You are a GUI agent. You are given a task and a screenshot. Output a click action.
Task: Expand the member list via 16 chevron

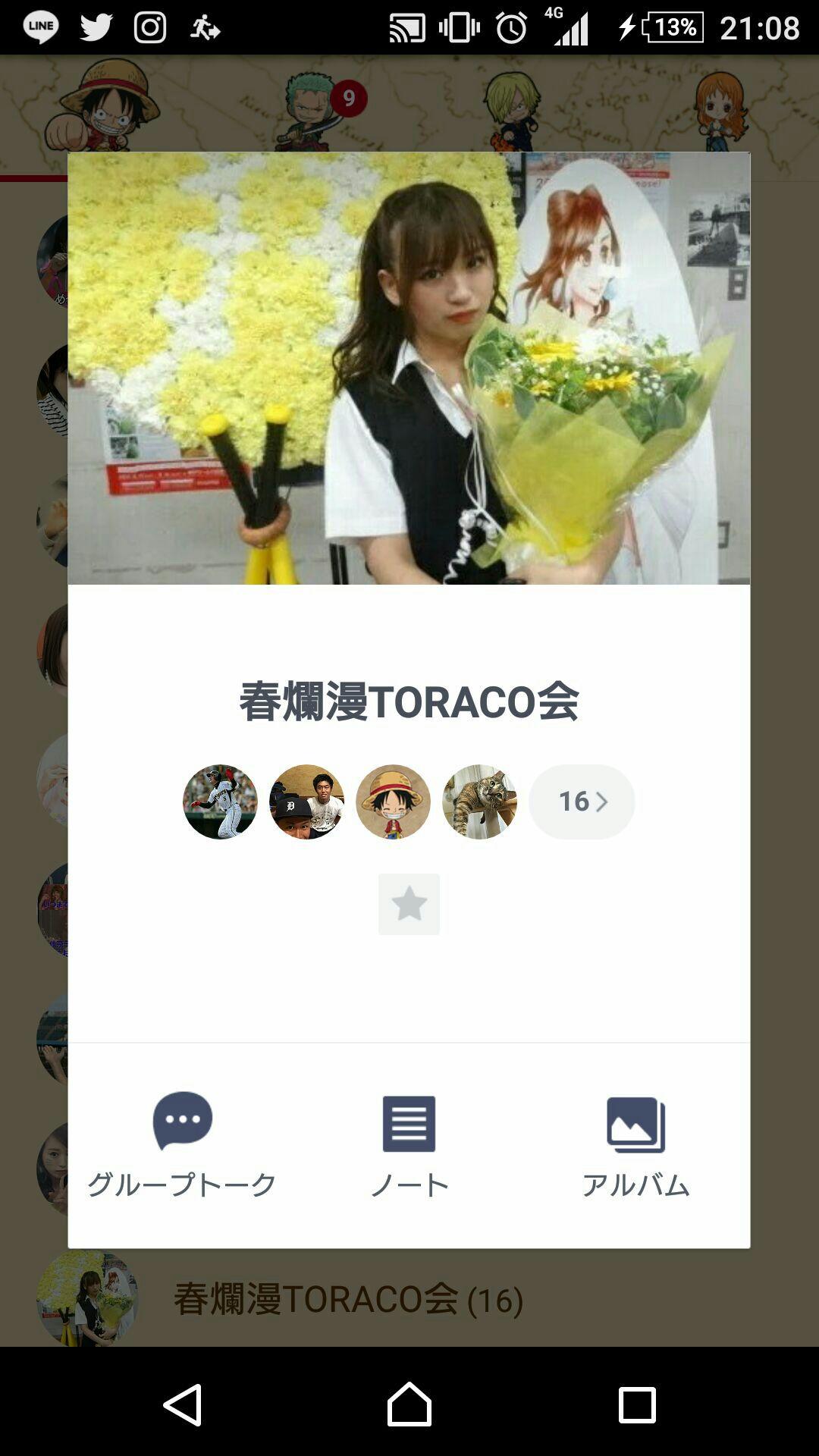(x=580, y=802)
